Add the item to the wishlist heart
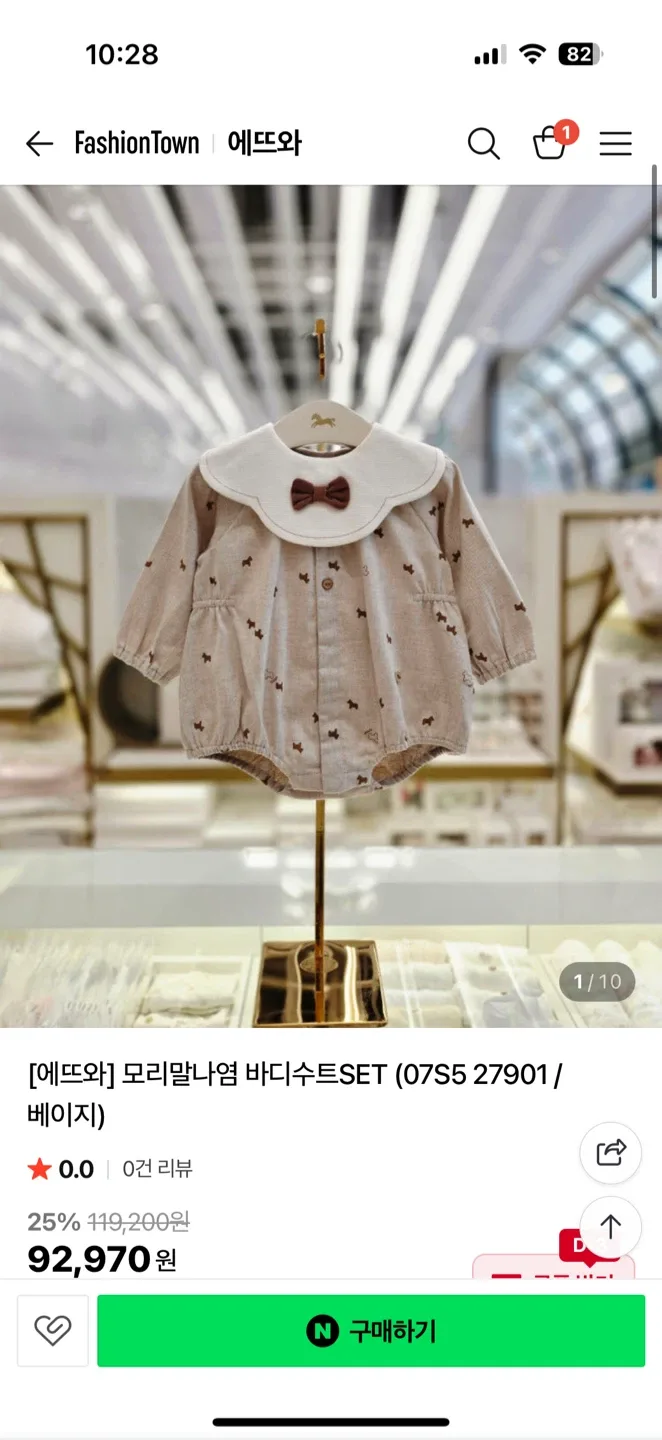Image resolution: width=662 pixels, height=1440 pixels. pos(52,1331)
